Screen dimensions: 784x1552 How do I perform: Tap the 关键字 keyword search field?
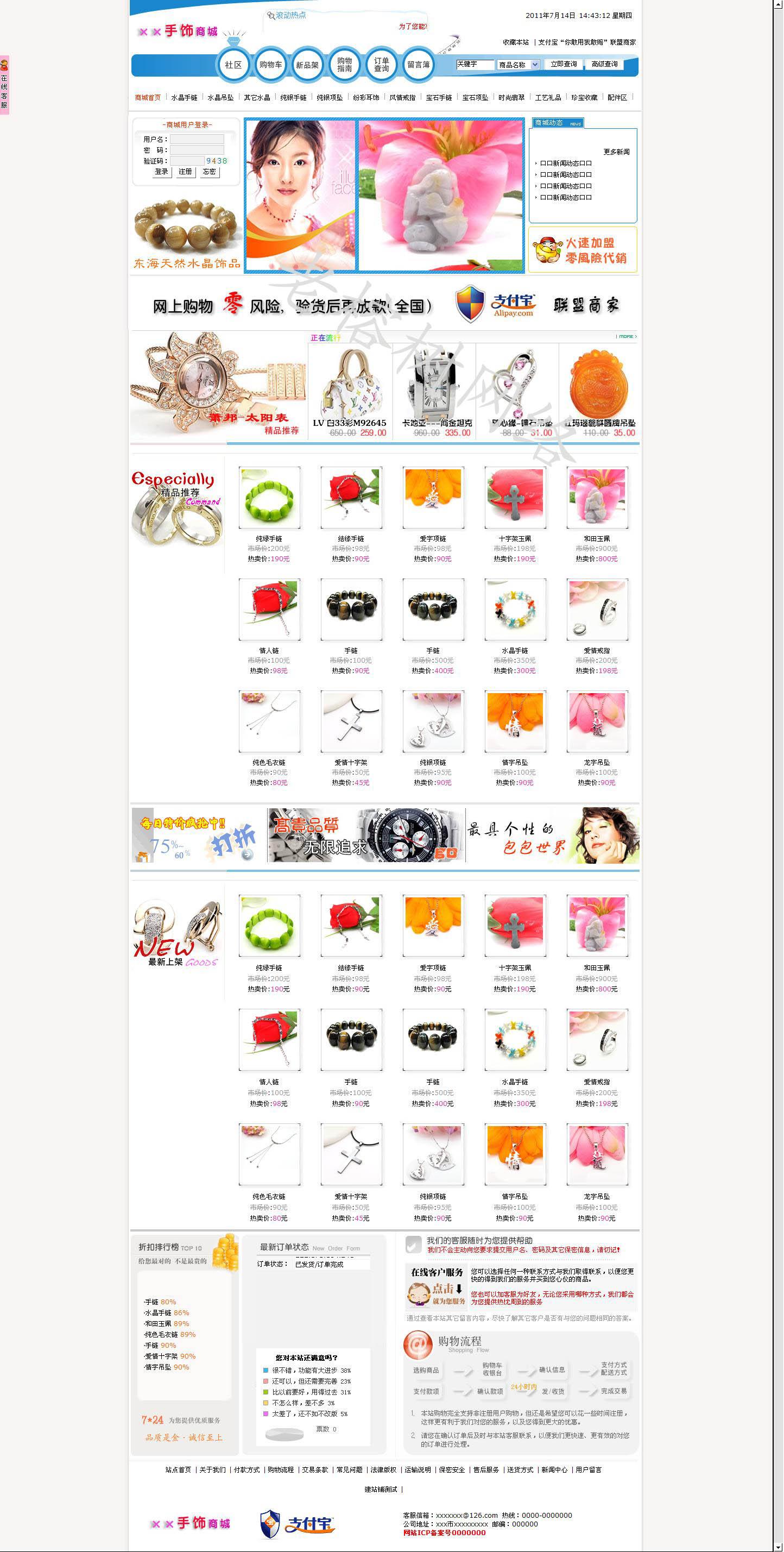[475, 65]
